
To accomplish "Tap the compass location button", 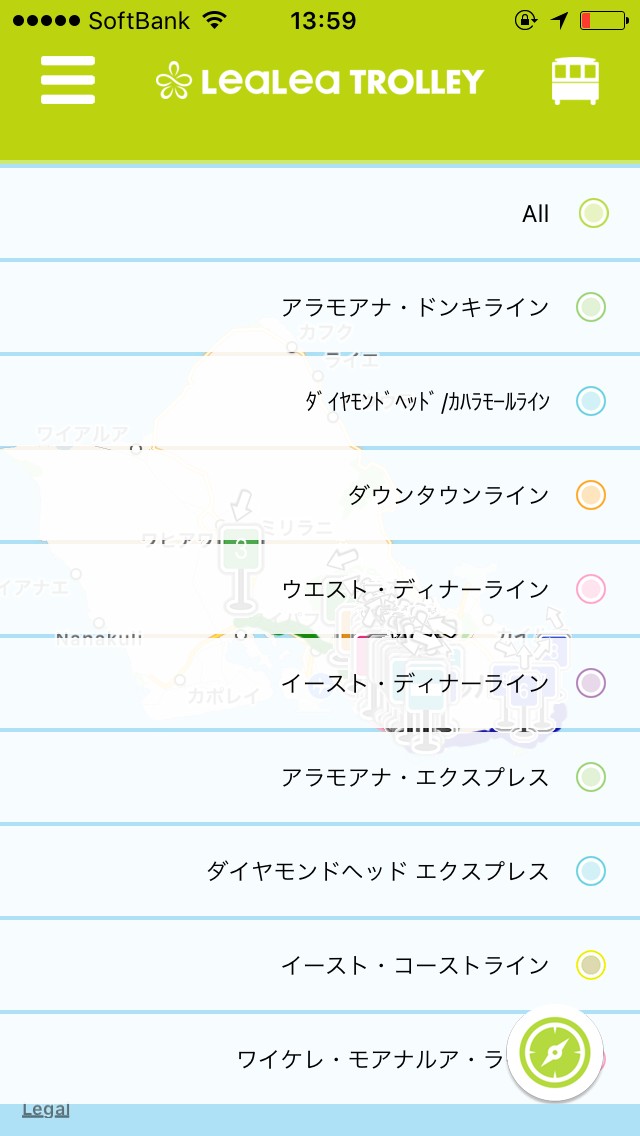I will click(x=555, y=1053).
